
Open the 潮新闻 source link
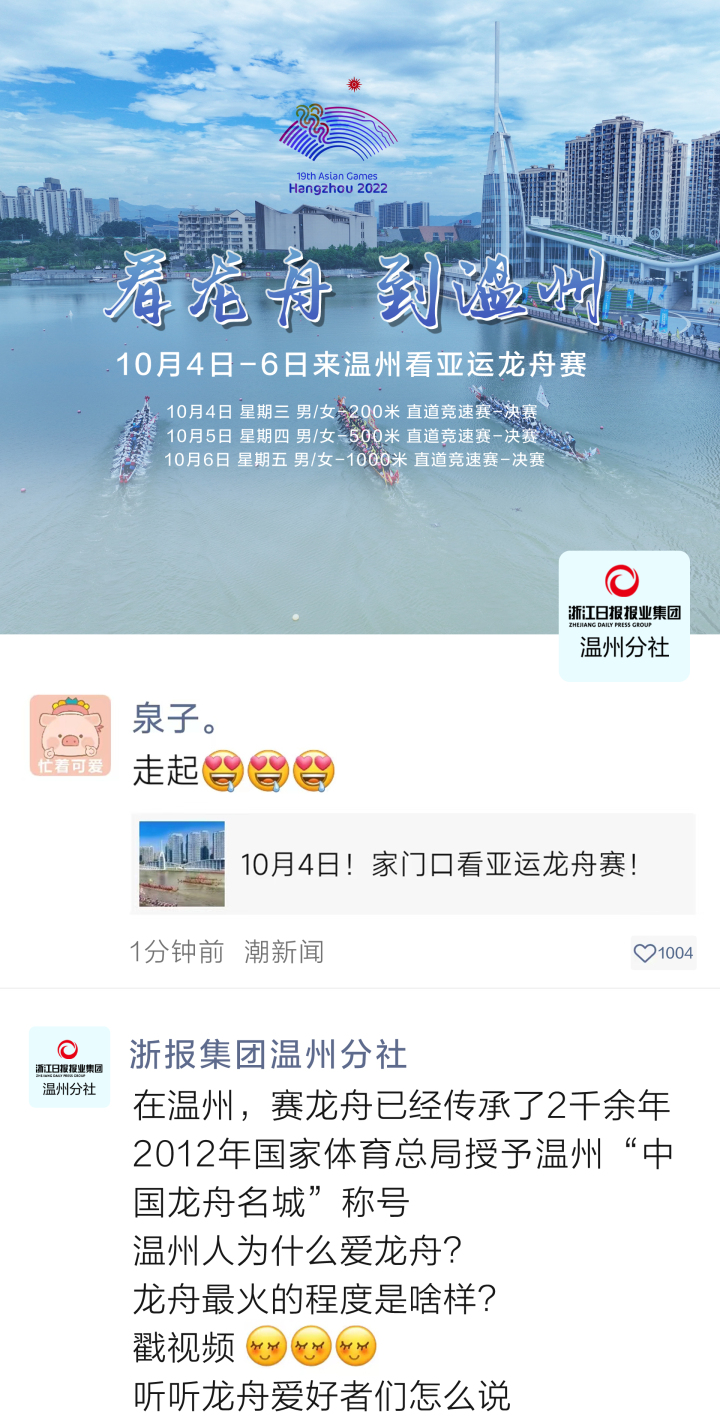pyautogui.click(x=284, y=952)
